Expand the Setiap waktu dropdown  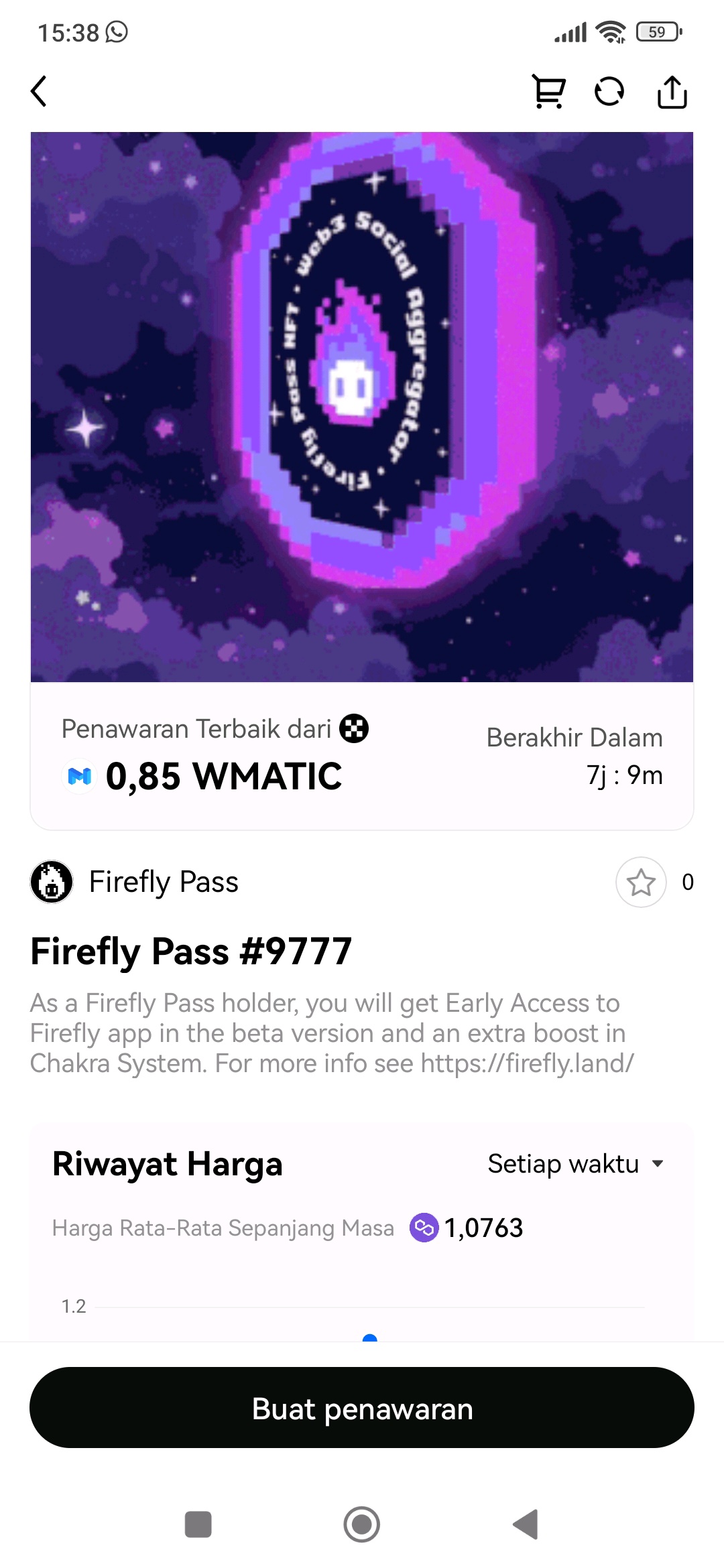click(575, 1164)
